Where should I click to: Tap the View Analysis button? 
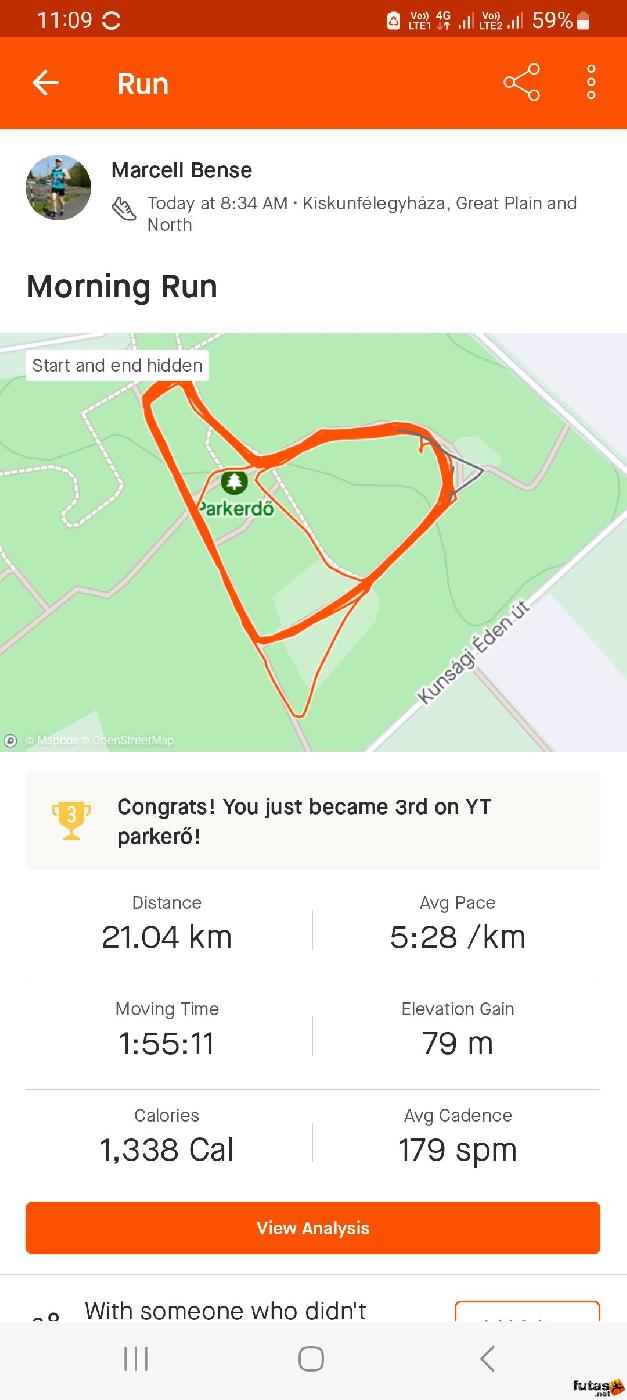click(x=313, y=1228)
